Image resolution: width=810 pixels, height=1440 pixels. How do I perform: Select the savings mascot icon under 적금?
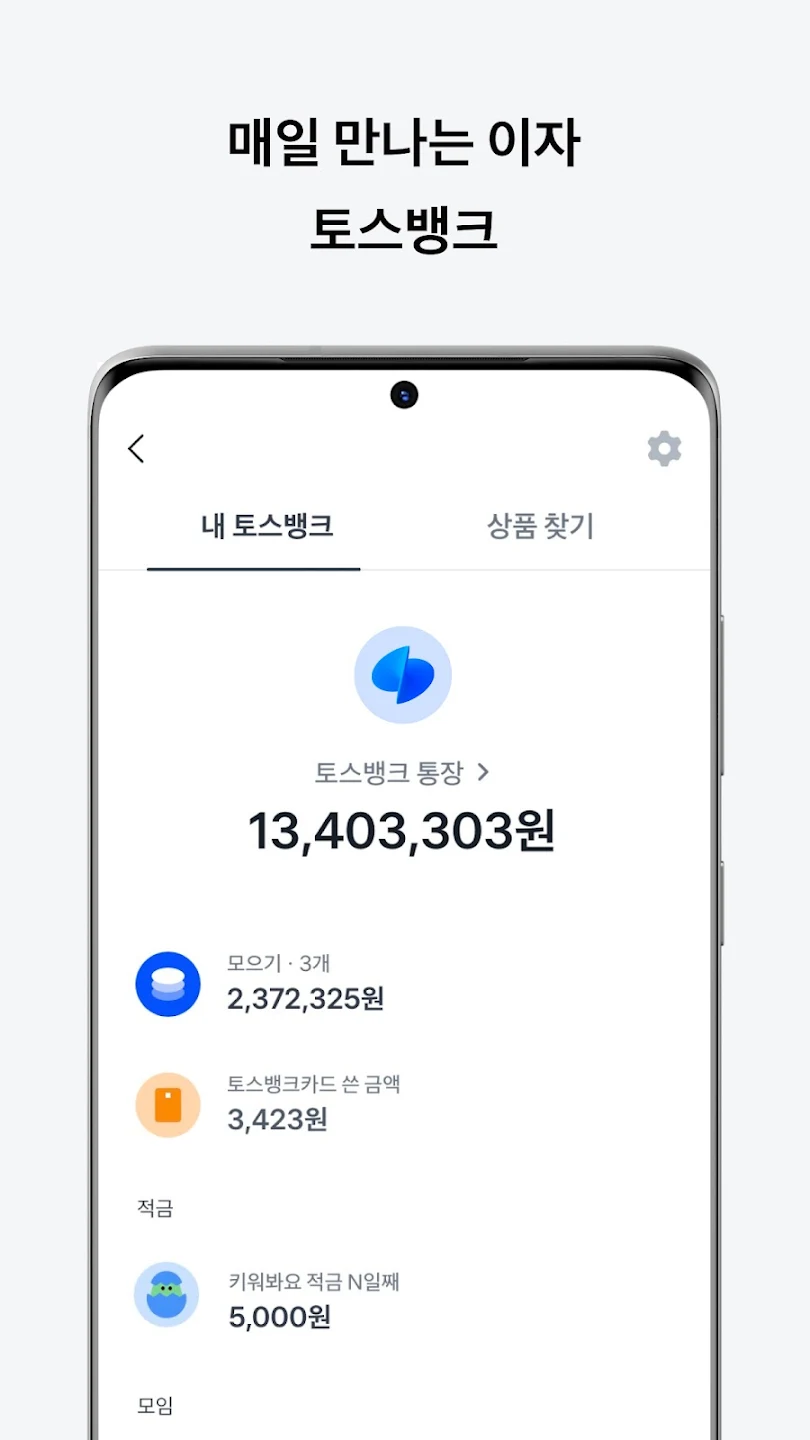click(x=167, y=1293)
